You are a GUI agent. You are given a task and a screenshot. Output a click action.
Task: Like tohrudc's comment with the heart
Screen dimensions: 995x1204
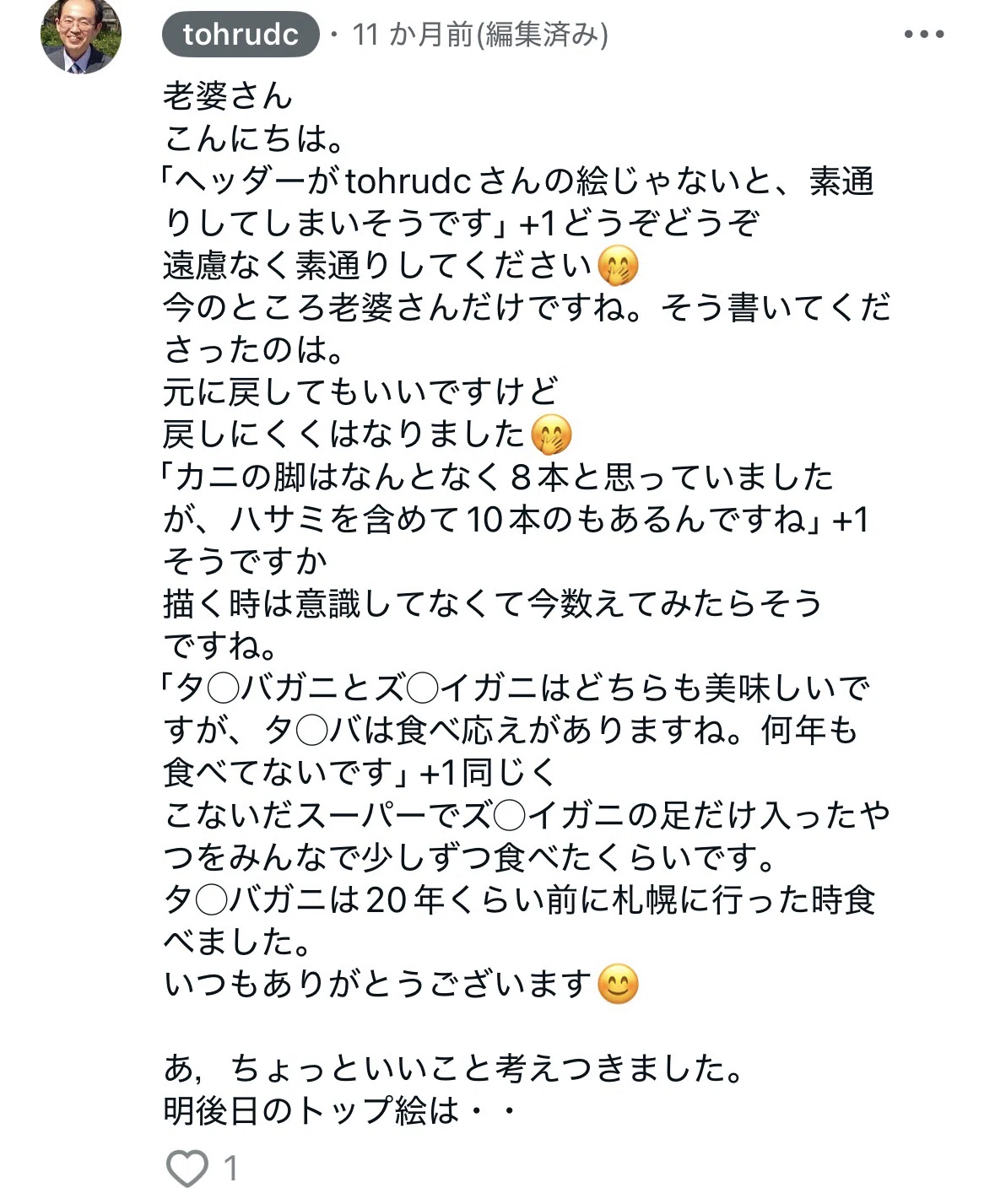187,1169
